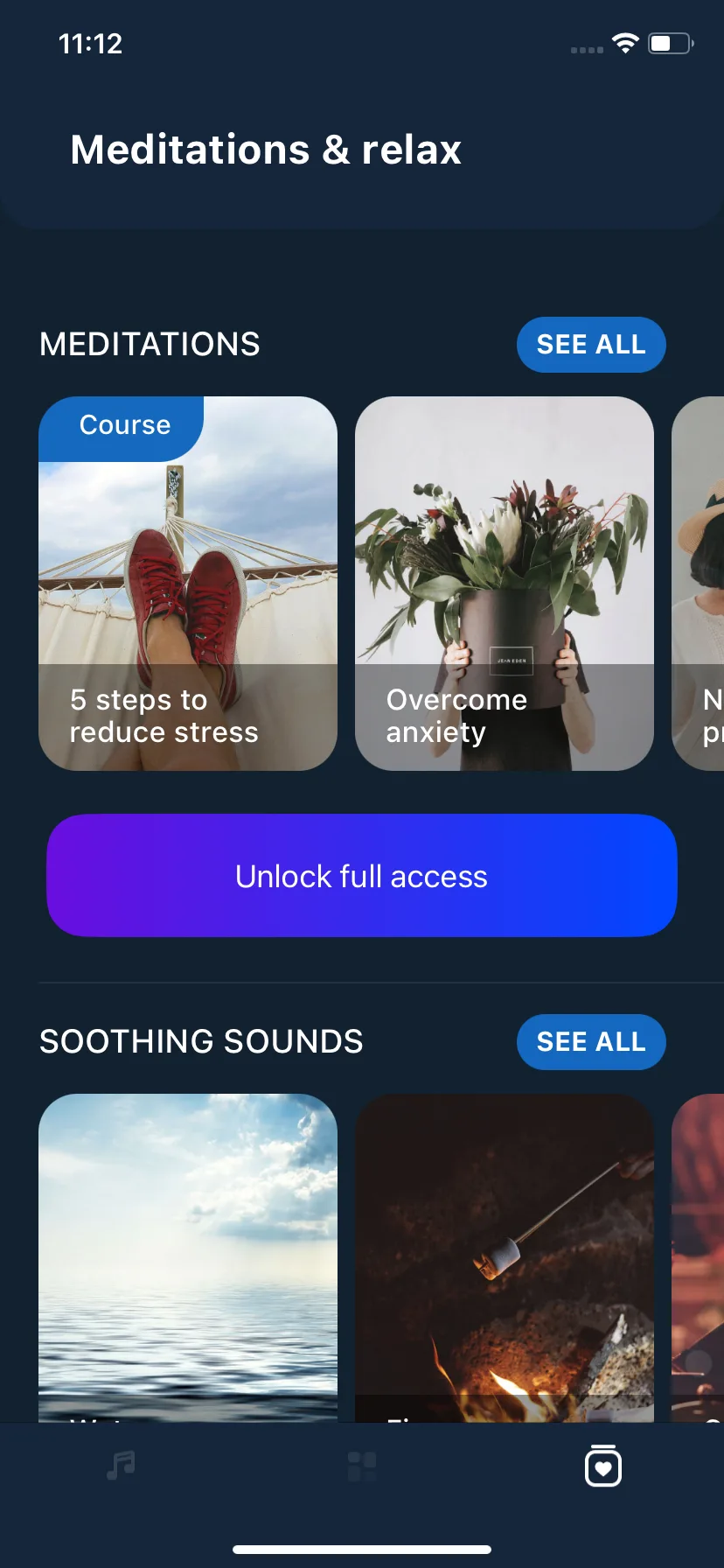Viewport: 724px width, 1568px height.
Task: Select the heart jar tab
Action: (x=603, y=1466)
